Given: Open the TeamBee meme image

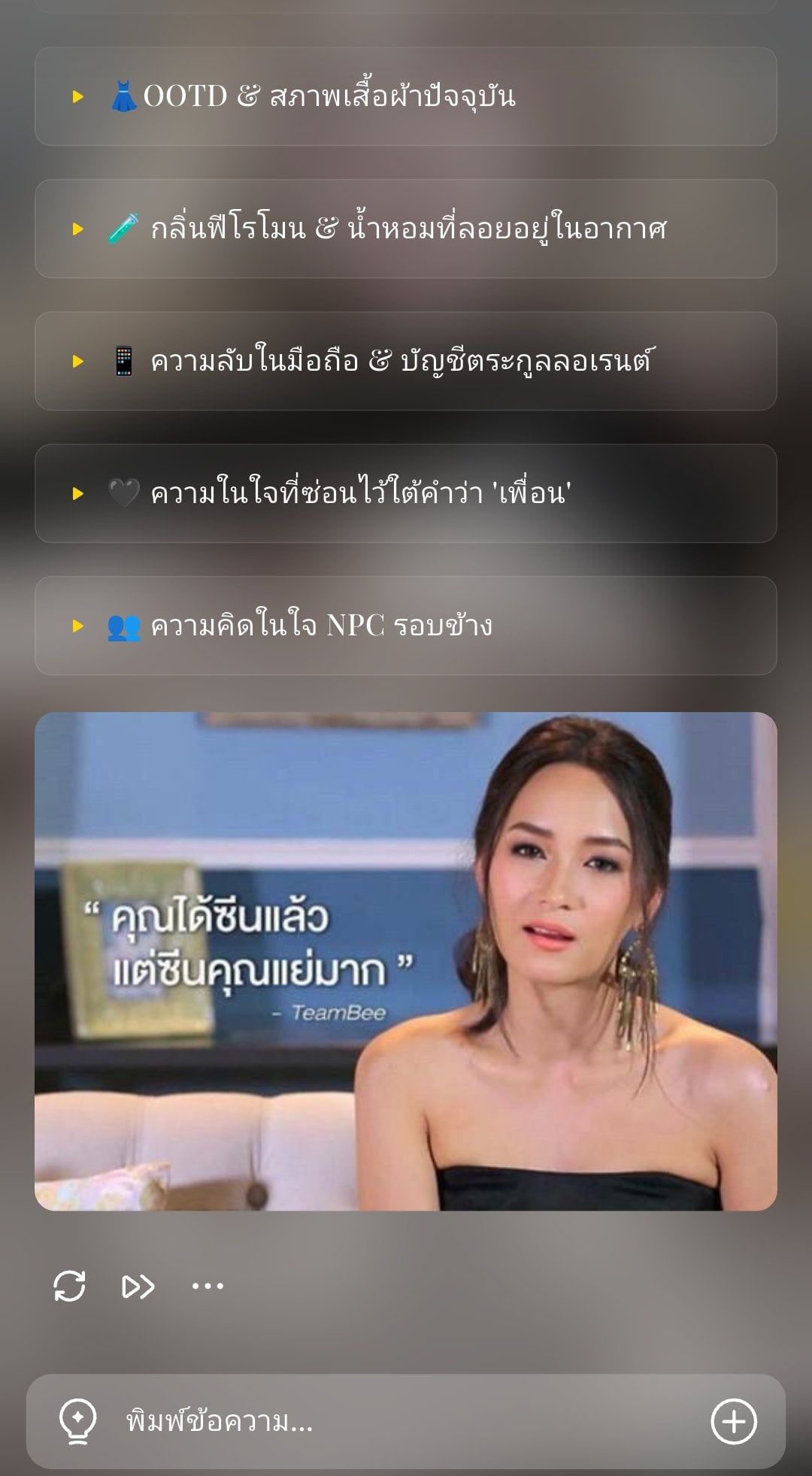Looking at the screenshot, I should point(406,961).
